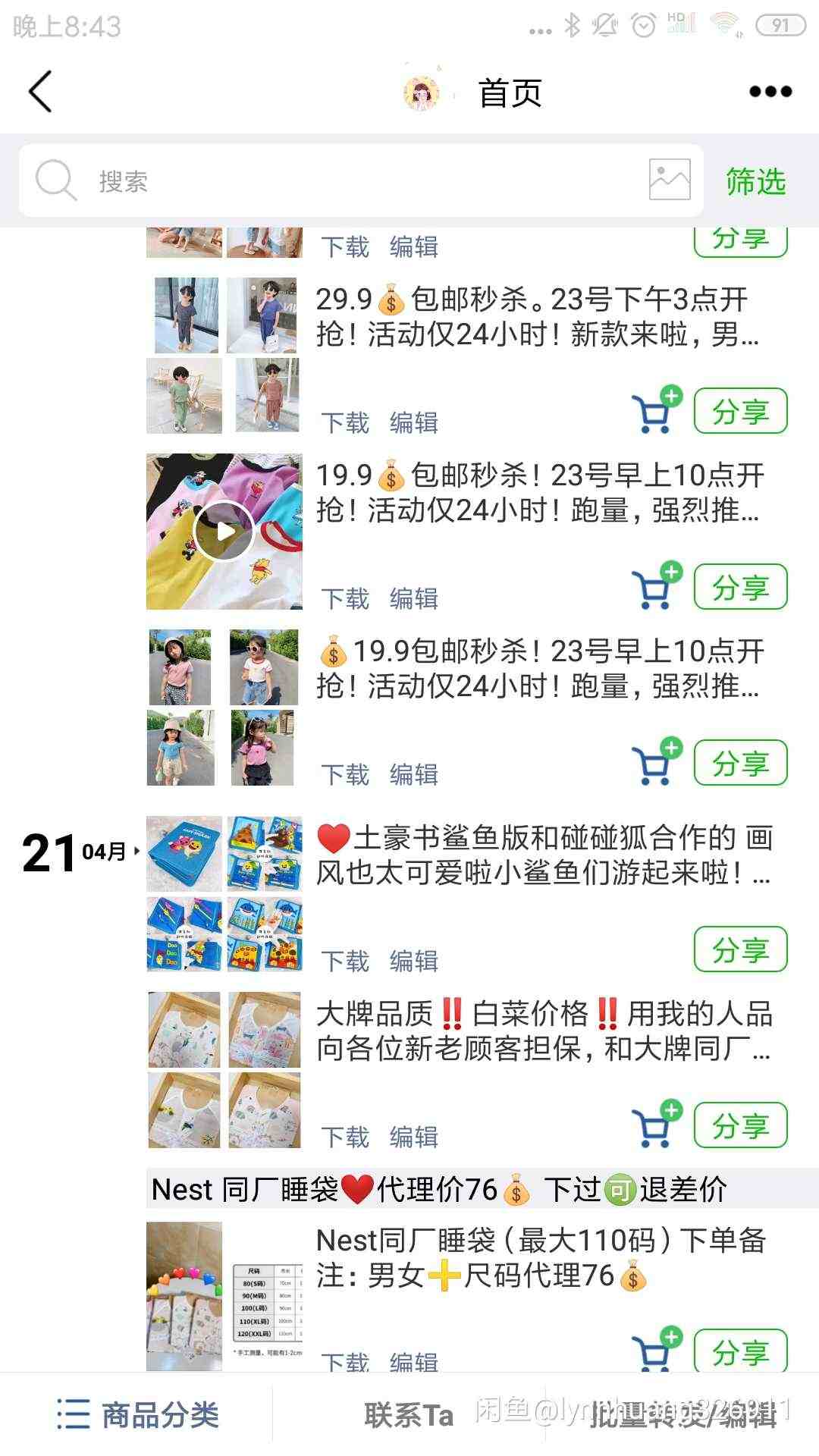Share the 29.9 包邮秒杀 post
This screenshot has width=819, height=1456.
(x=740, y=412)
